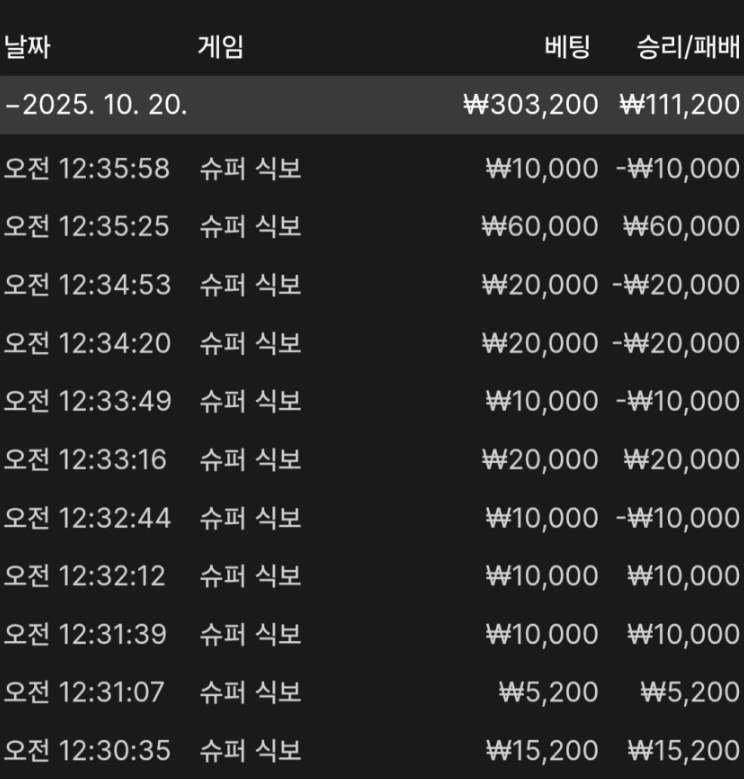Screen dimensions: 744x779
Task: Open the 오전 12:35:25 슈퍼 식보 round
Action: (250, 227)
